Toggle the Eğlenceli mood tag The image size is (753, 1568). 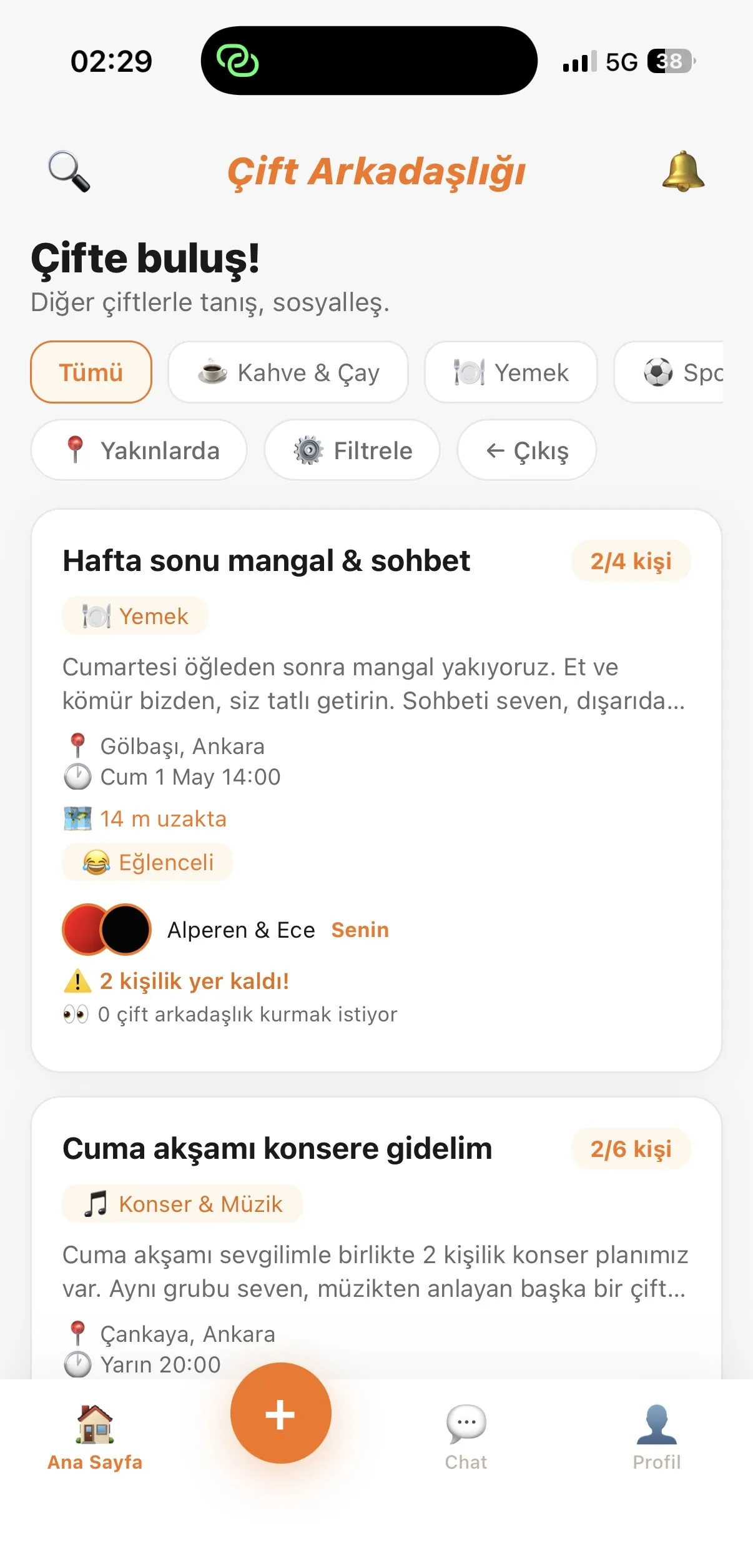147,862
